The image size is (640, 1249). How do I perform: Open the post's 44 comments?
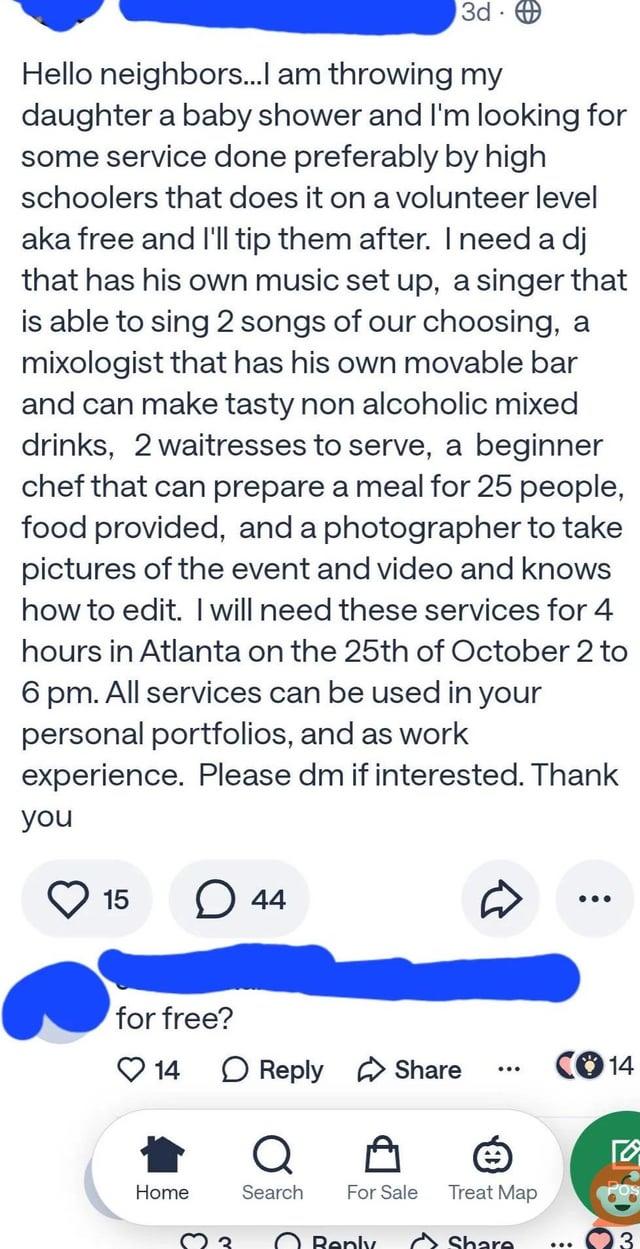click(240, 899)
